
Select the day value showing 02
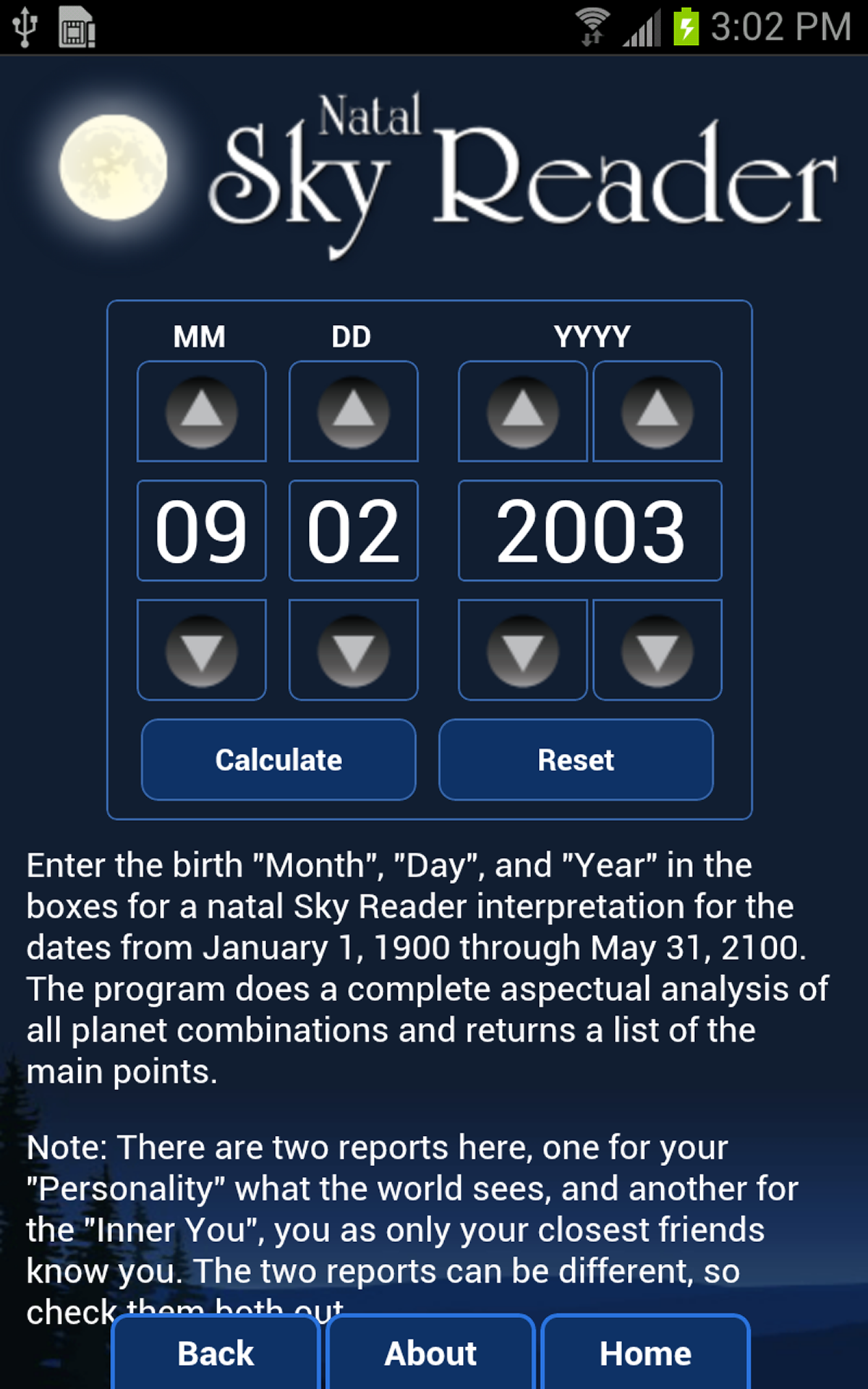click(354, 532)
